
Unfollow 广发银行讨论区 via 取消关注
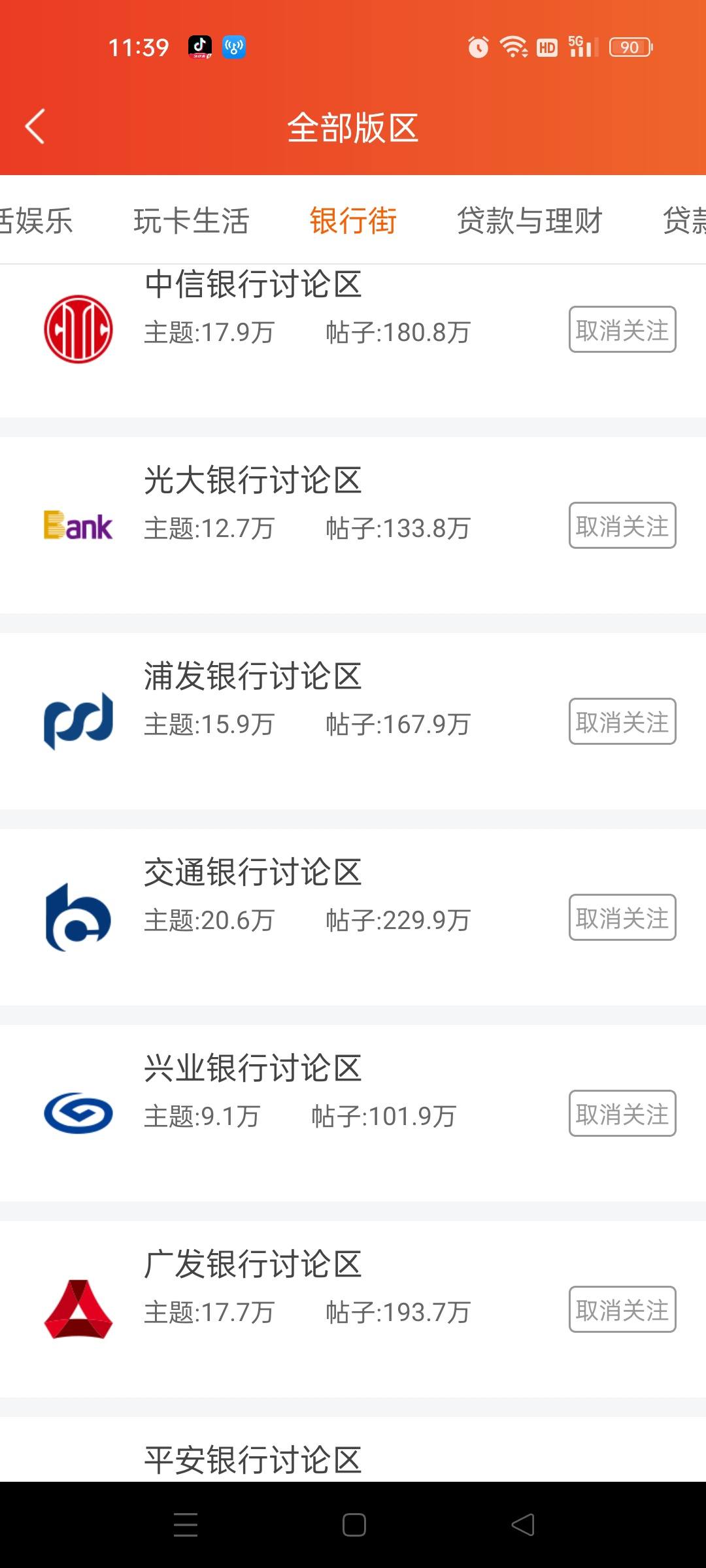(622, 1309)
